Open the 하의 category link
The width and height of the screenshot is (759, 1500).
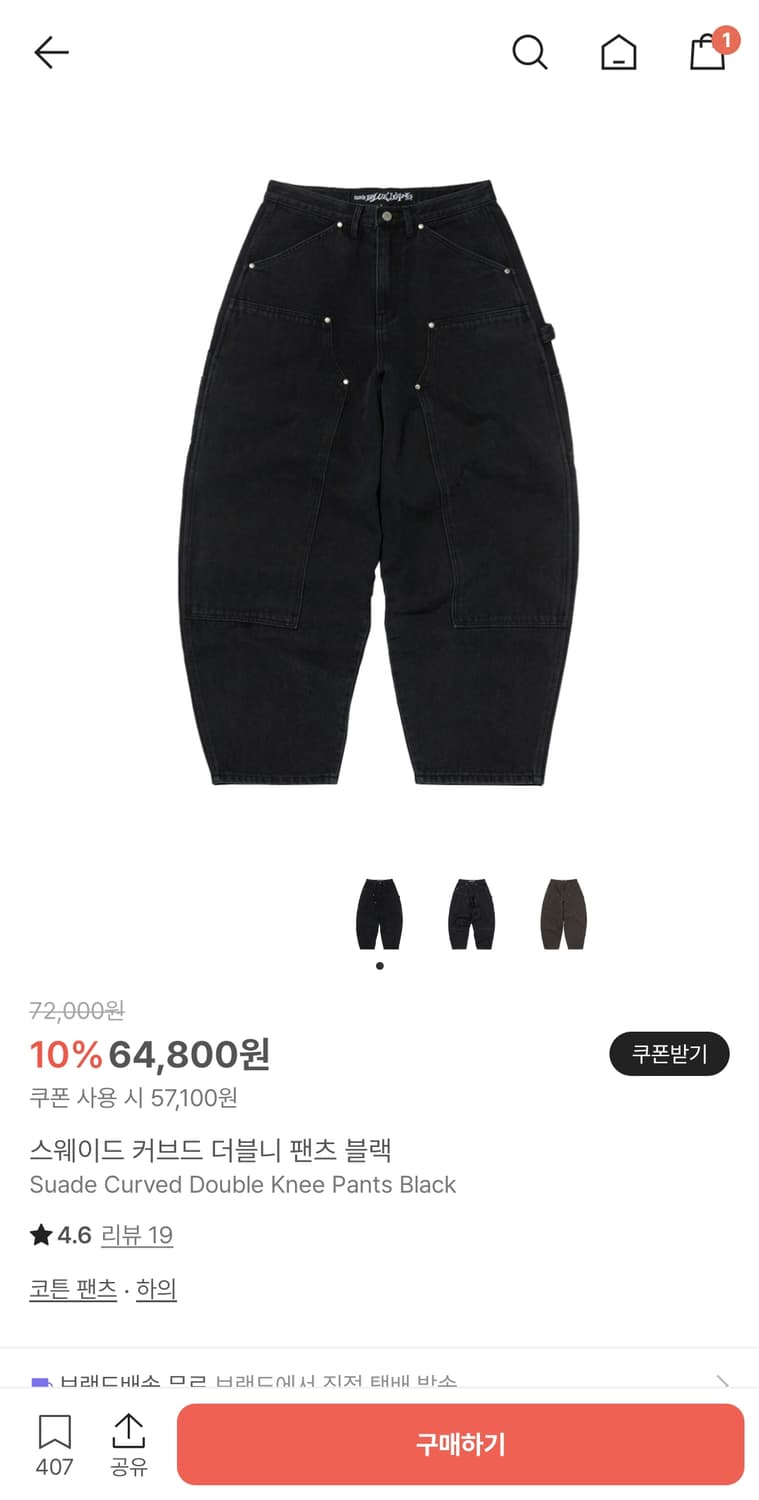click(x=157, y=1289)
